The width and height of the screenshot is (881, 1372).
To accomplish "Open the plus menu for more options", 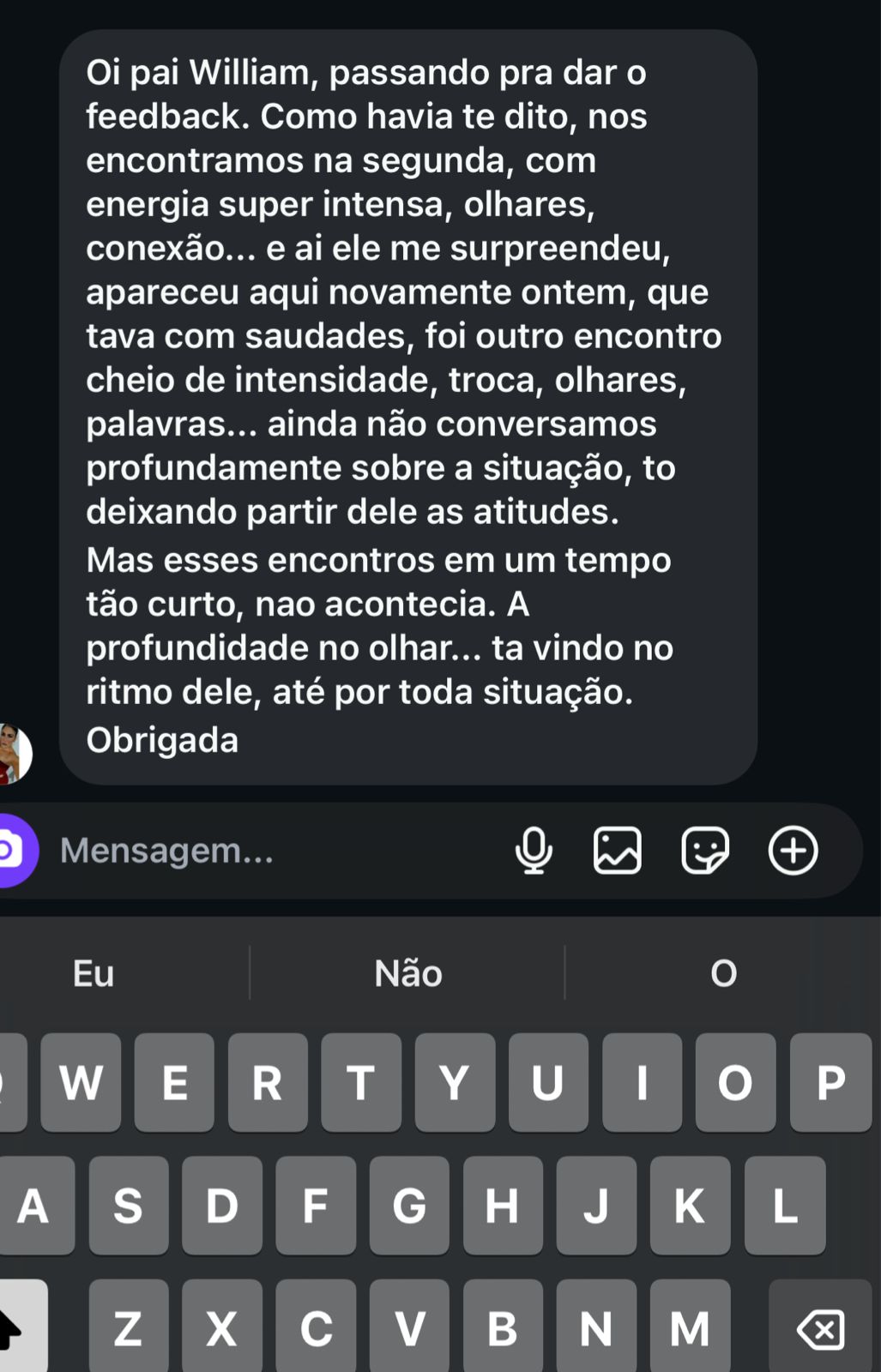I will click(x=793, y=851).
